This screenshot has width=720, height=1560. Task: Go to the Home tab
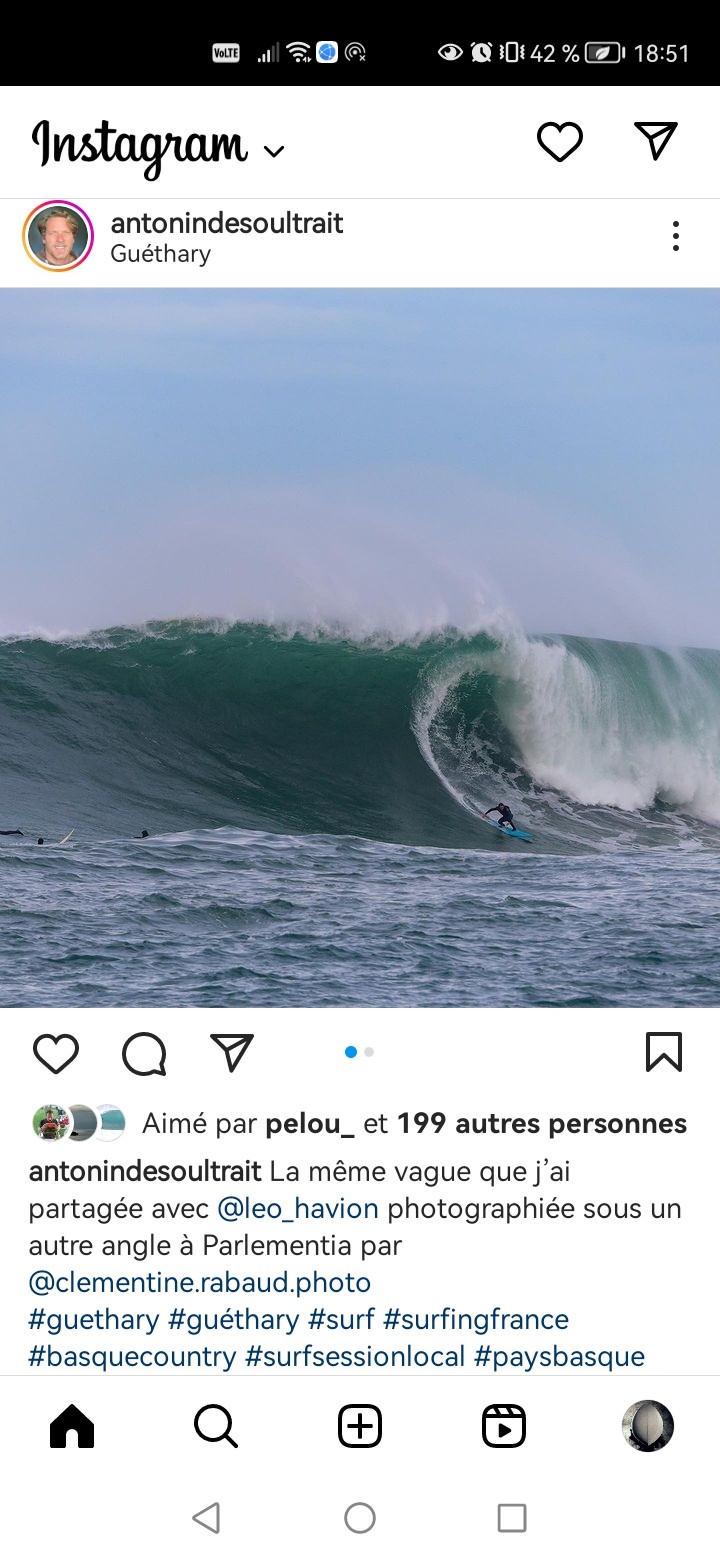pos(72,1426)
